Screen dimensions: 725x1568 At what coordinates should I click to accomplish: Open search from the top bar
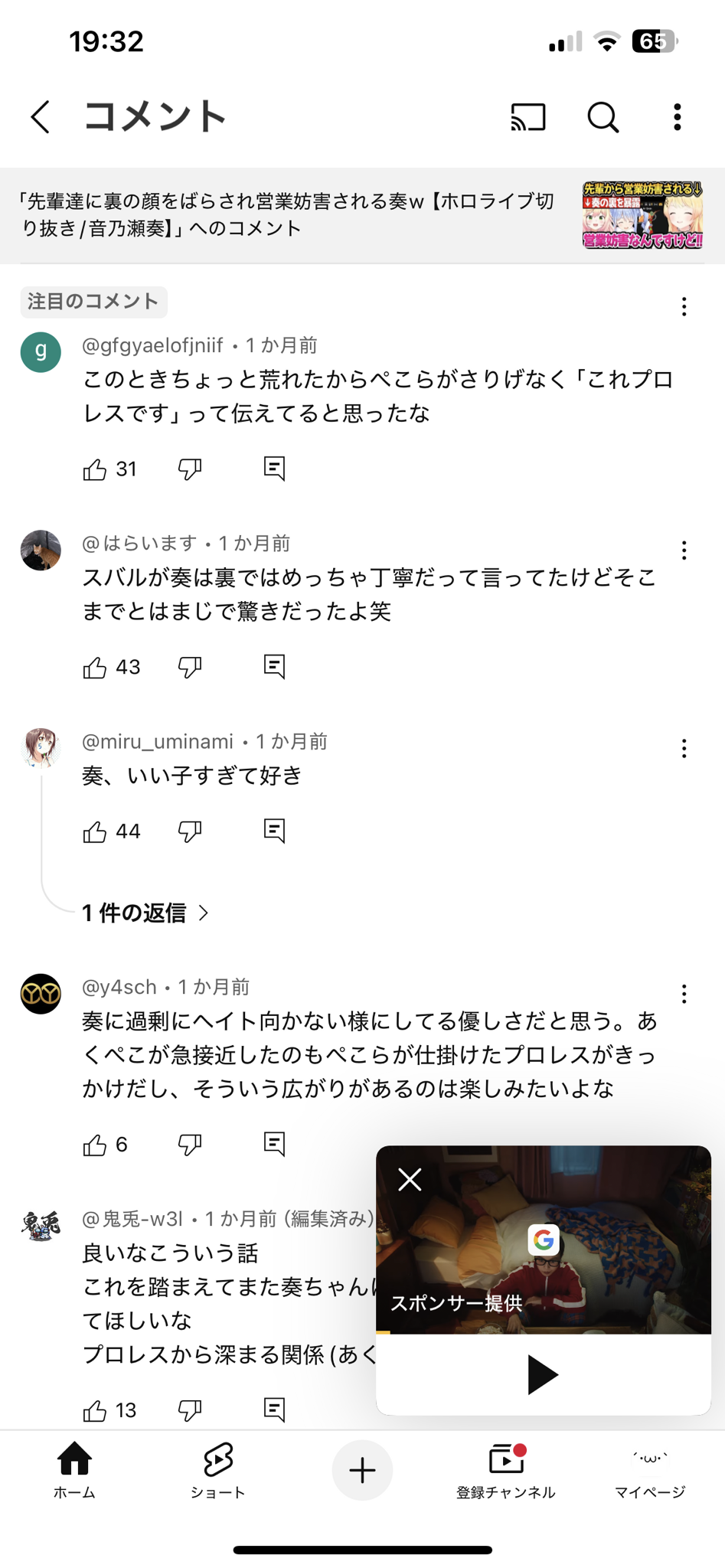tap(603, 117)
